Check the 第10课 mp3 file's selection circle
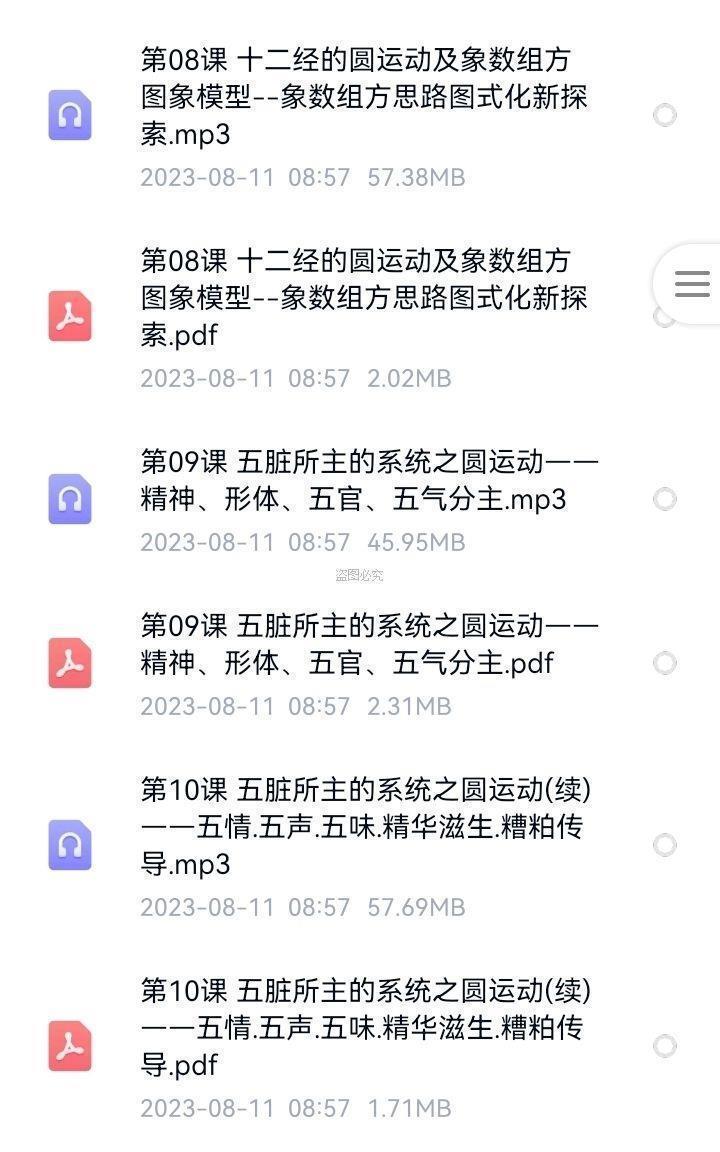Screen dimensions: 720x1152 click(665, 845)
